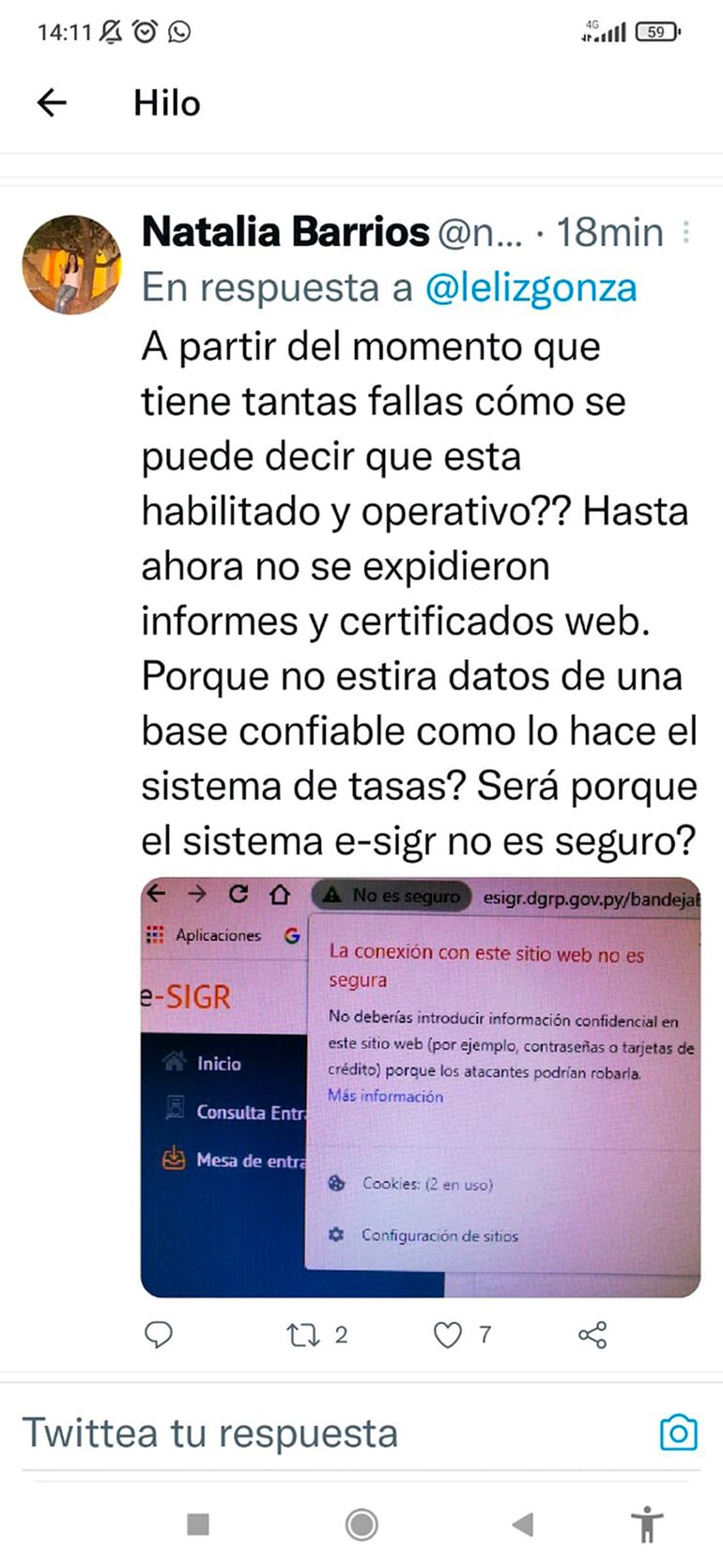Reply to Natalia Barrios' tweet
This screenshot has width=723, height=1568.
tap(159, 1334)
